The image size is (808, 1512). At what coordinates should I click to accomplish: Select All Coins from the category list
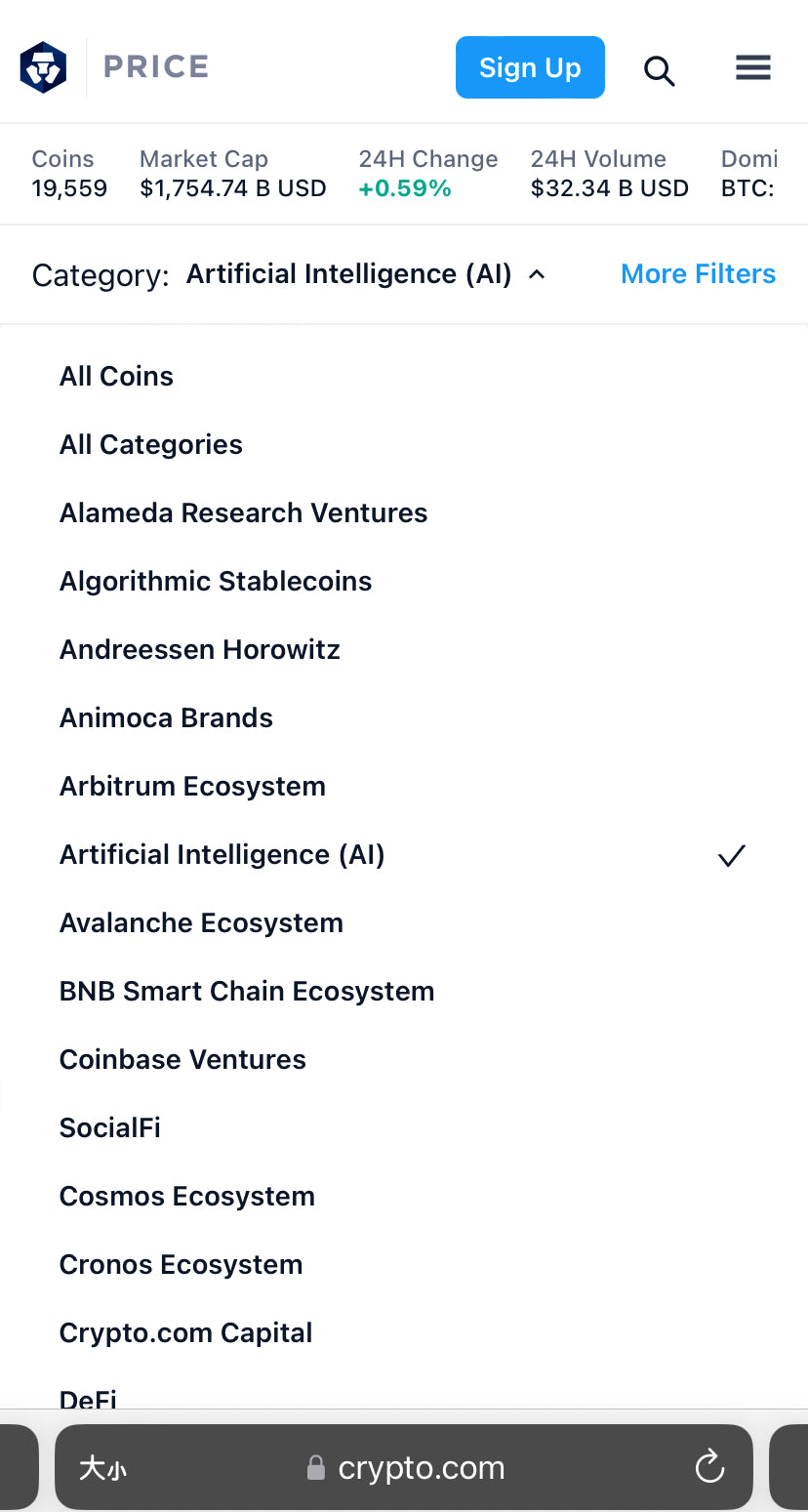[x=116, y=376]
